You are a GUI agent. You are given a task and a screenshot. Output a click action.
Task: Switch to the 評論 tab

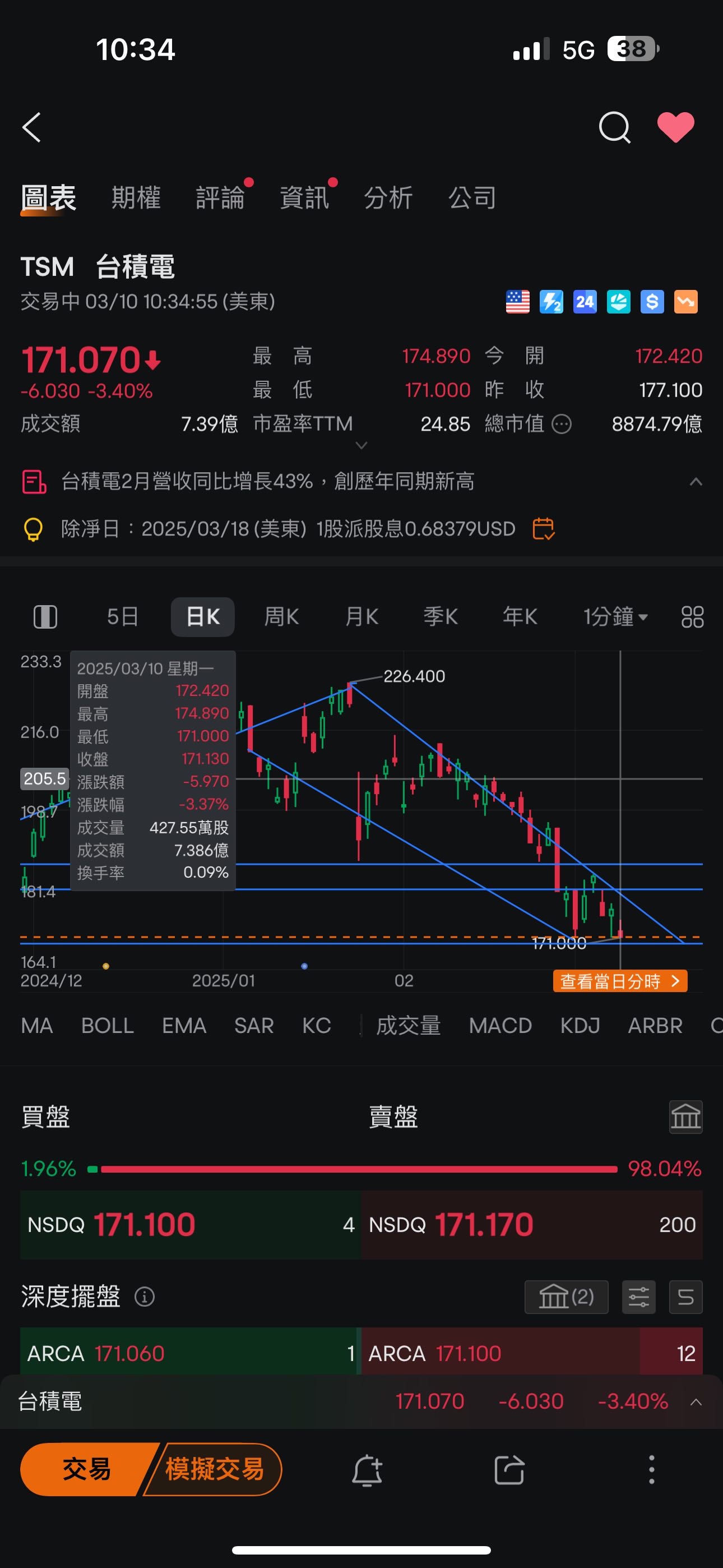point(220,198)
